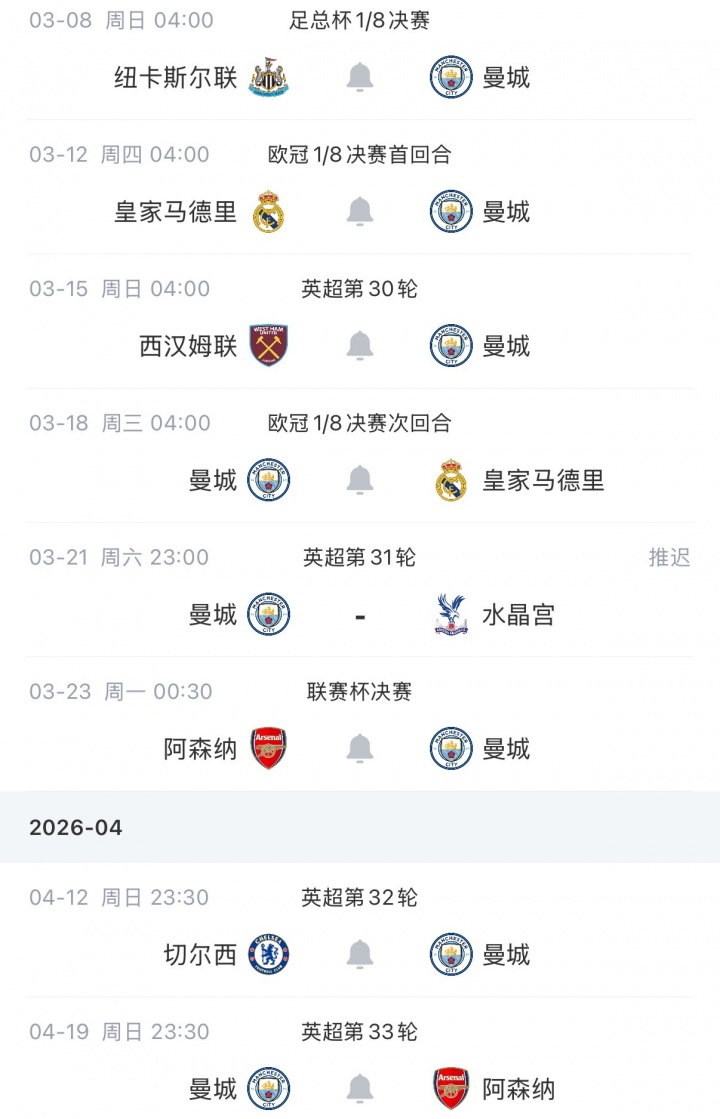Set reminder for 04-19 曼城 vs 阿森纳

coord(360,1089)
